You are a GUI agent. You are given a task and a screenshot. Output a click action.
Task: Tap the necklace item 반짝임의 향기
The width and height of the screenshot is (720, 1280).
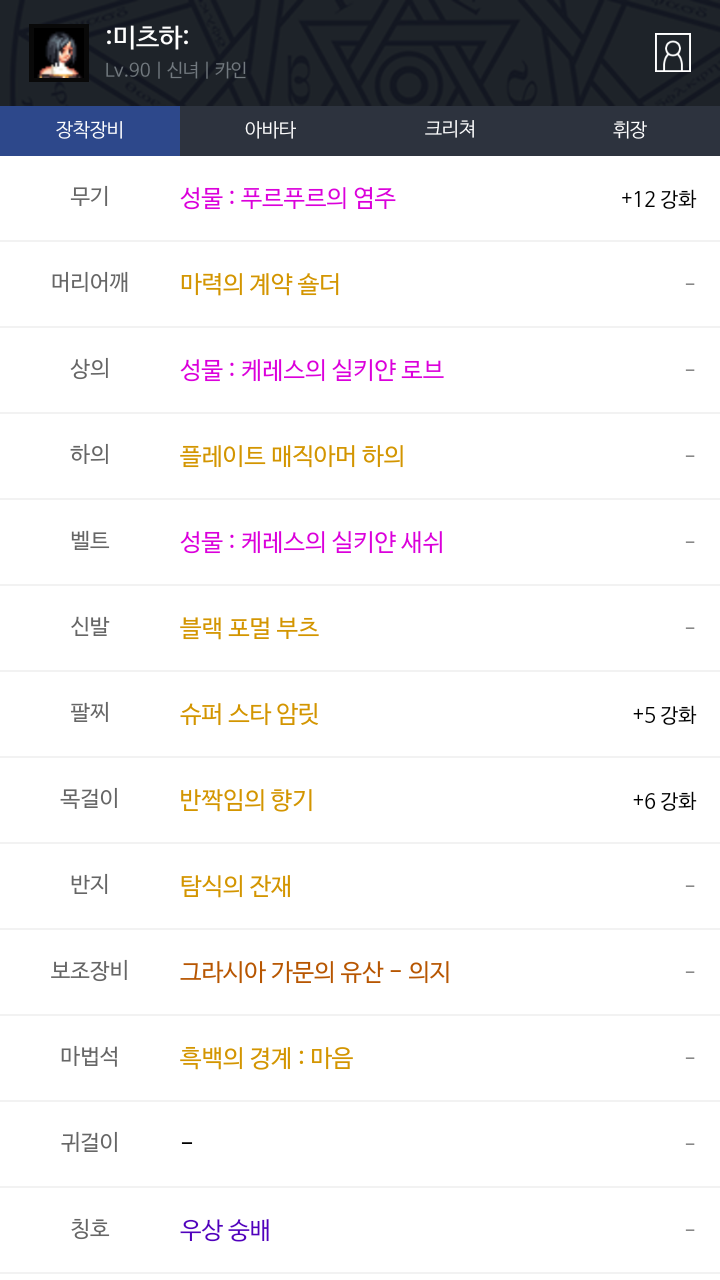point(247,800)
